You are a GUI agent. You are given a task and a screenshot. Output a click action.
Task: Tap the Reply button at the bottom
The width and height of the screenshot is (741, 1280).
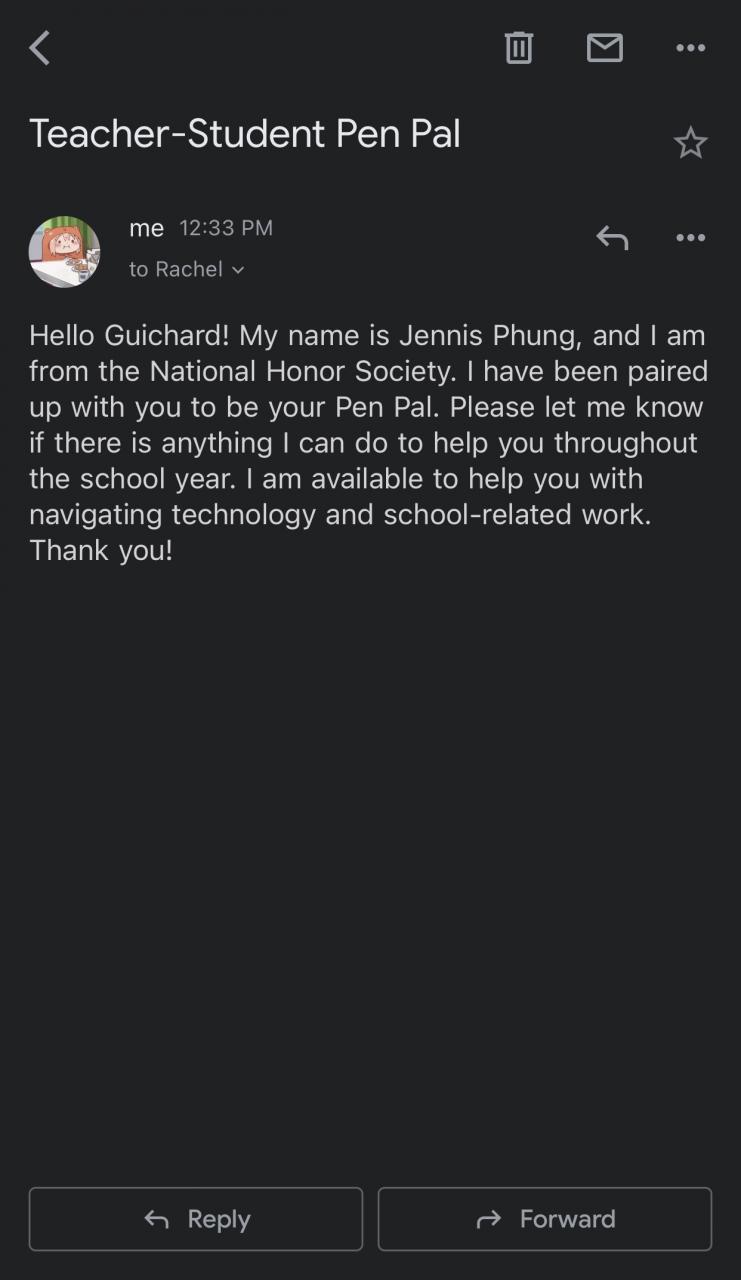pyautogui.click(x=196, y=1219)
